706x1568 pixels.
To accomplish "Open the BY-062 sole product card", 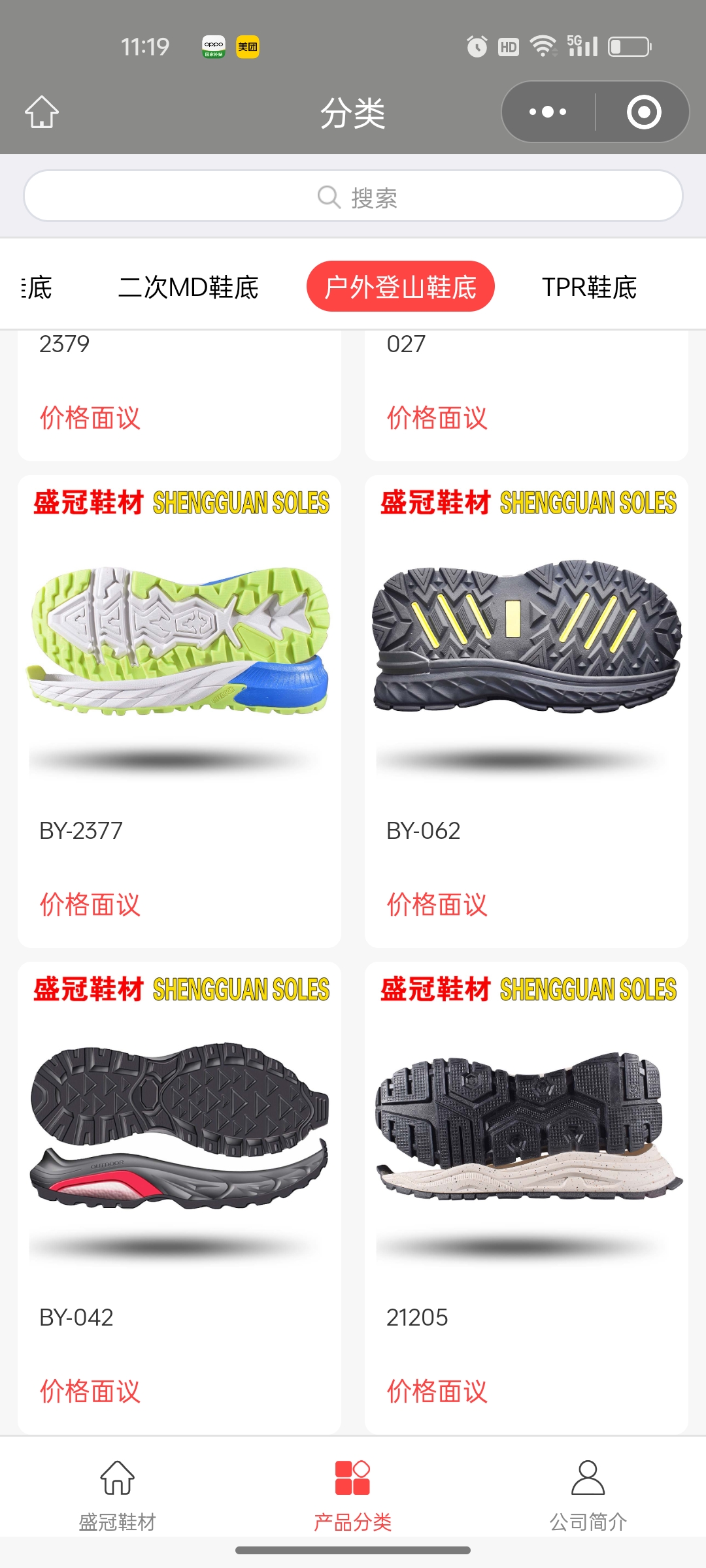I will 526,653.
